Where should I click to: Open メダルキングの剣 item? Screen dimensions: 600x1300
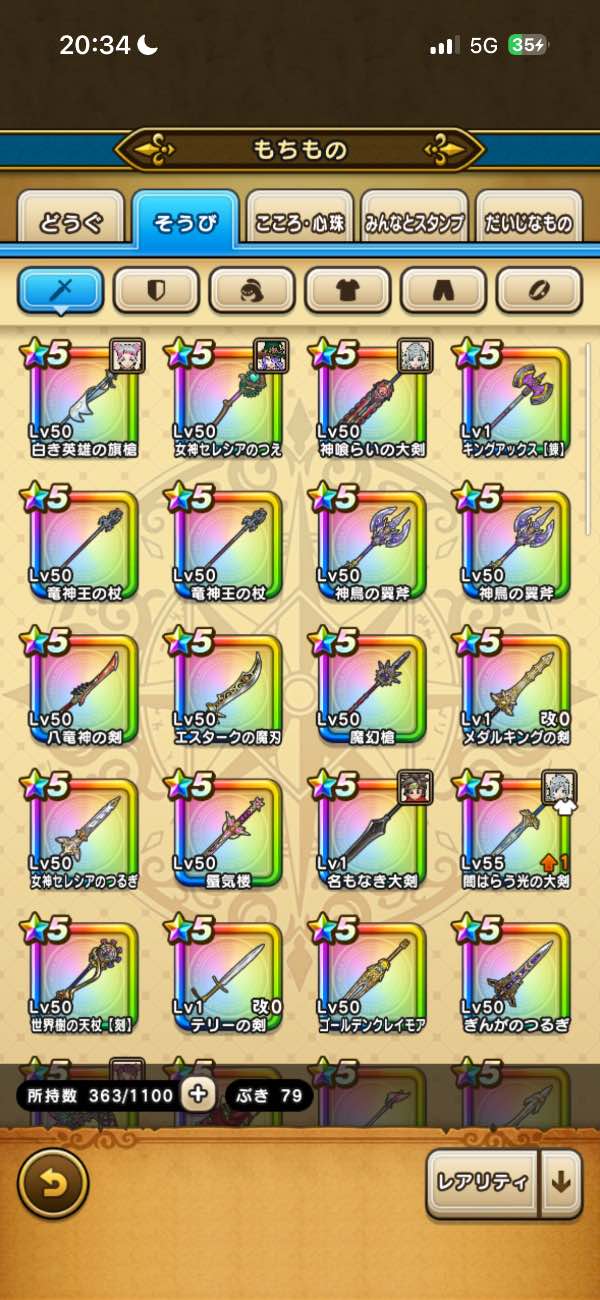point(516,686)
